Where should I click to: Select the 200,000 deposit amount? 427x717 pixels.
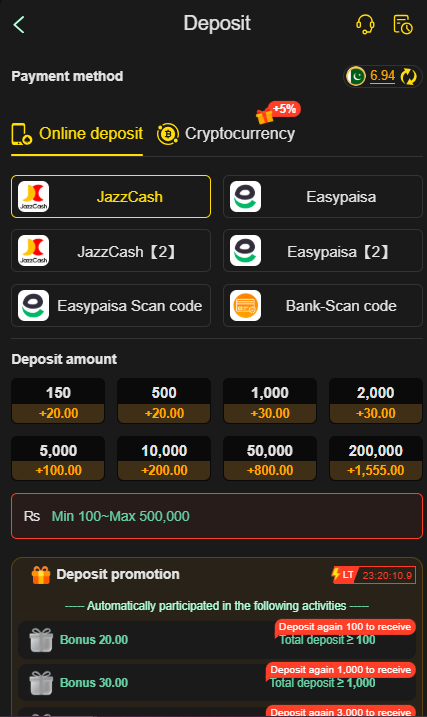pyautogui.click(x=376, y=459)
